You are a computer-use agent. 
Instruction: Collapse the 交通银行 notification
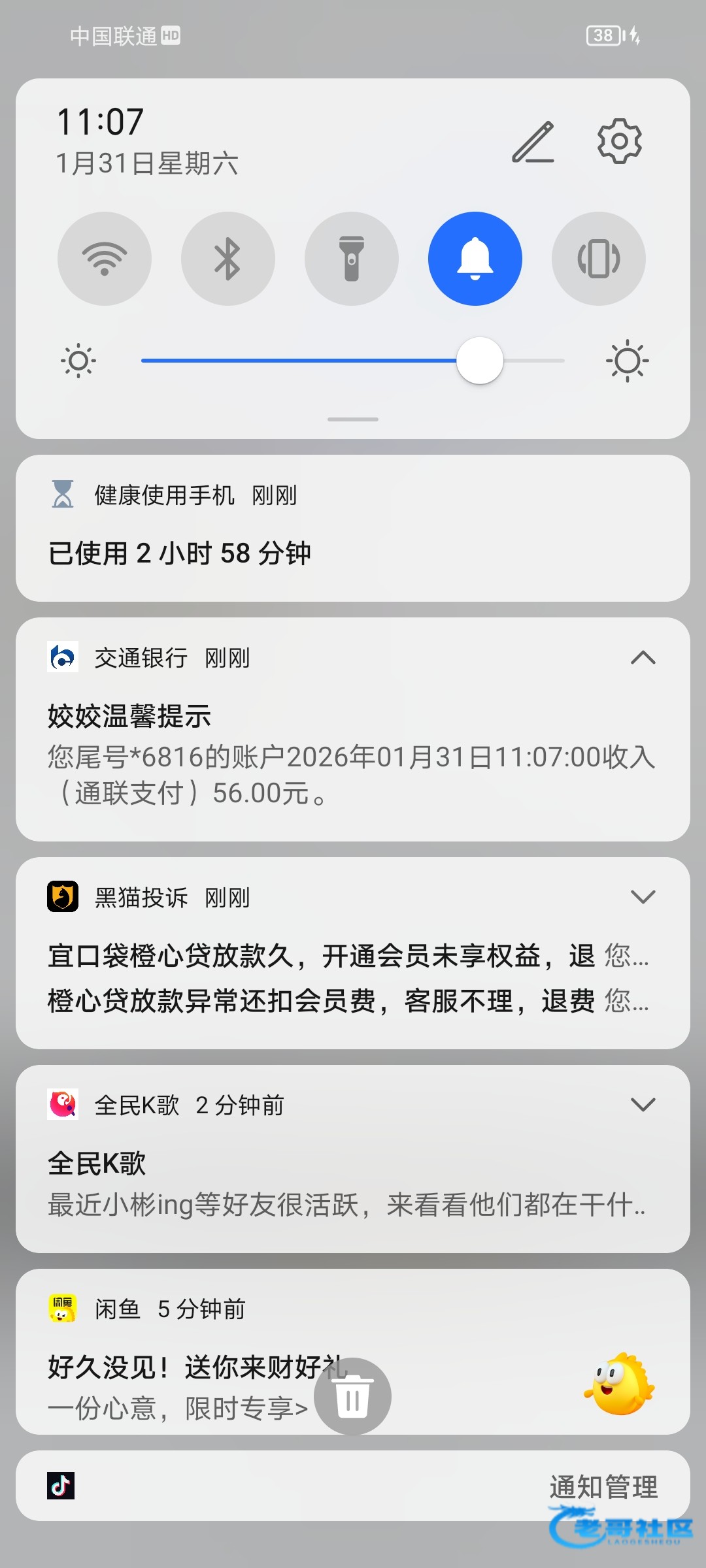pyautogui.click(x=643, y=658)
